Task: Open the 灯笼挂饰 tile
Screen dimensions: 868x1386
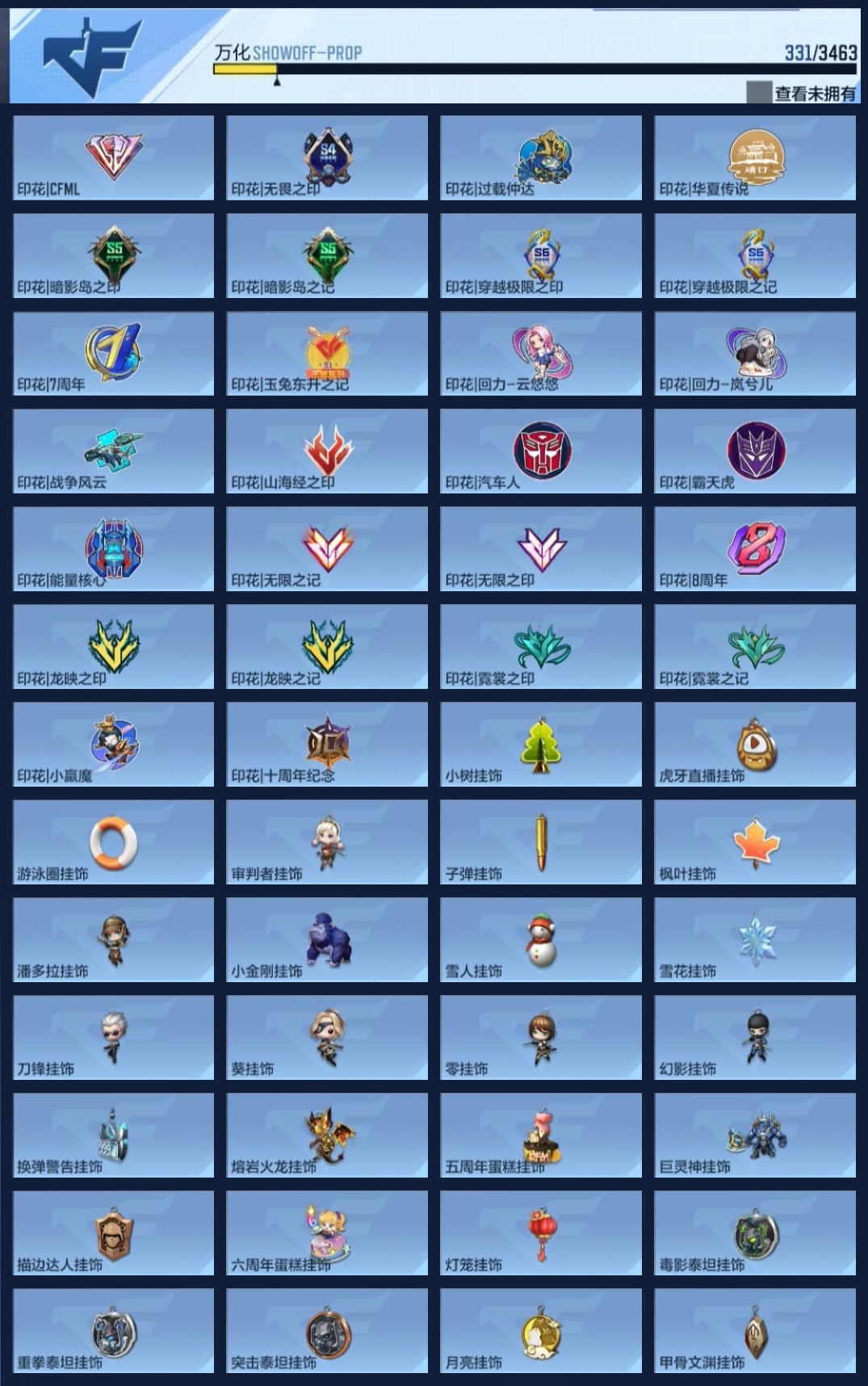Action: tap(541, 1233)
